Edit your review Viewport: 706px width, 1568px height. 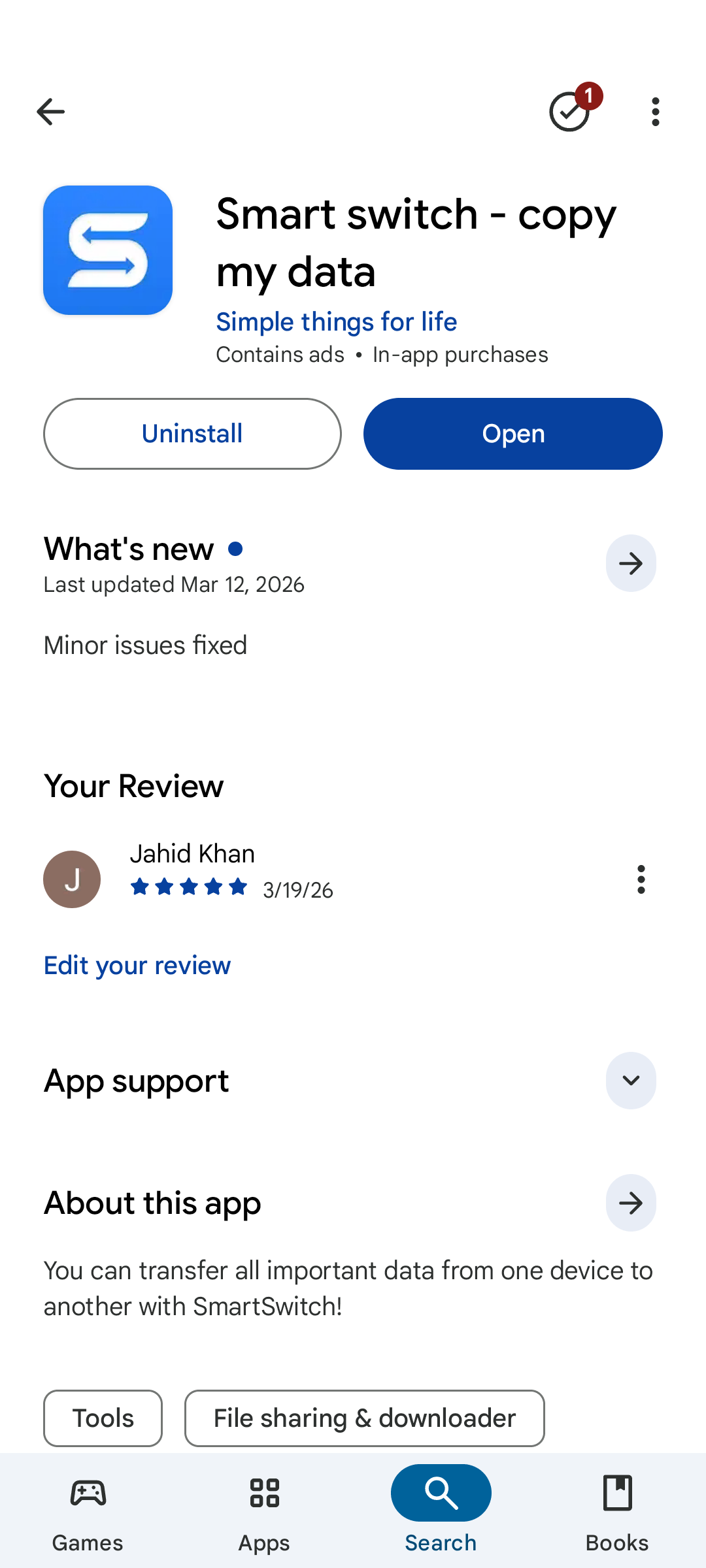137,966
